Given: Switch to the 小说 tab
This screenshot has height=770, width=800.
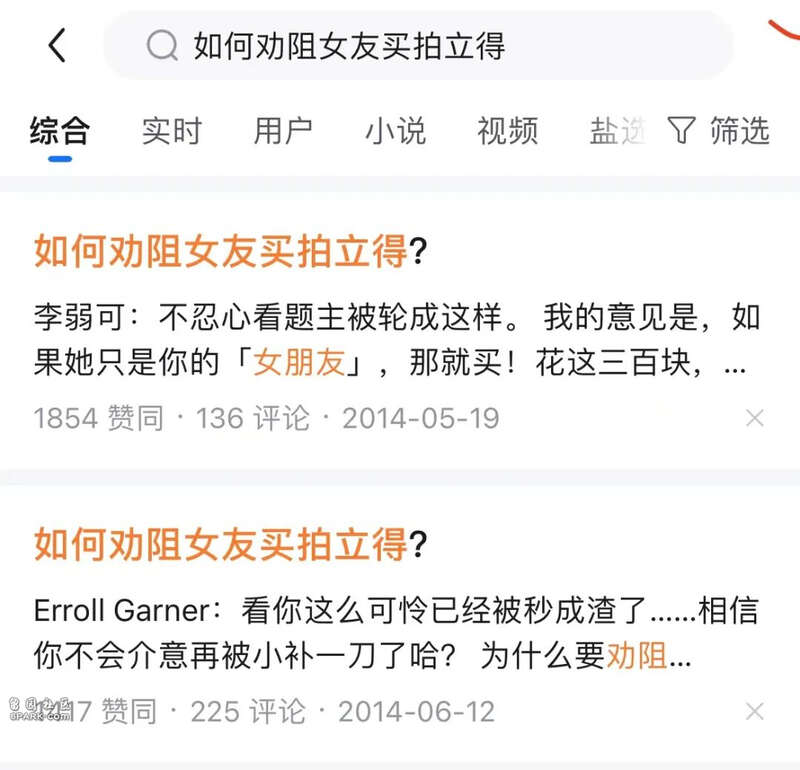Looking at the screenshot, I should tap(395, 131).
